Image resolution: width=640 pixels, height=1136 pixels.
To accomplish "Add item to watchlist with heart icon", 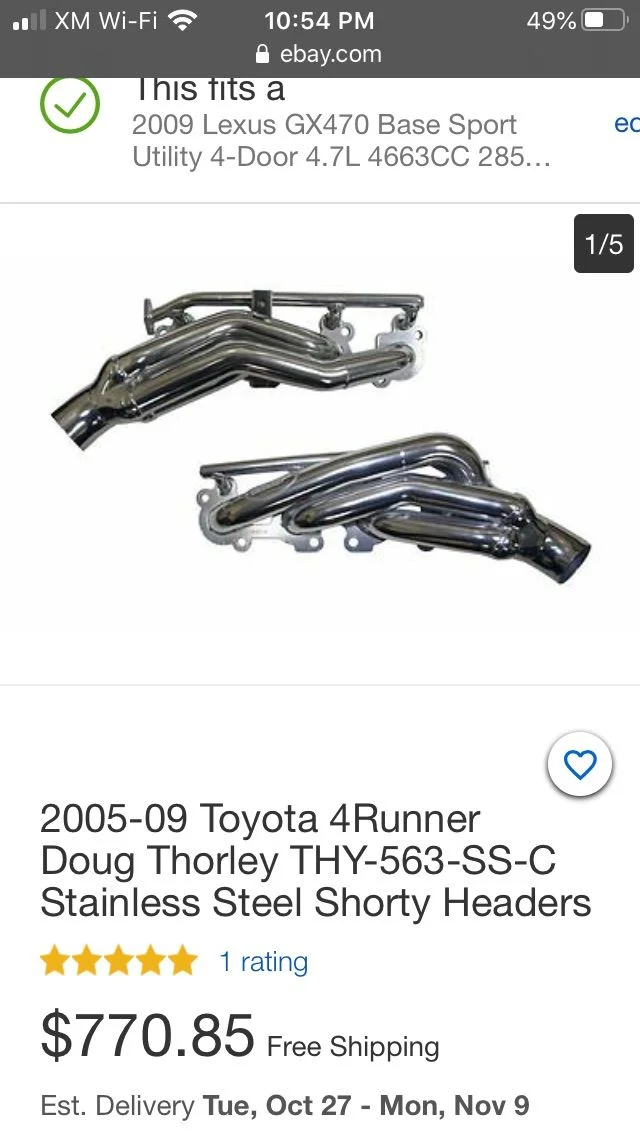I will 580,766.
